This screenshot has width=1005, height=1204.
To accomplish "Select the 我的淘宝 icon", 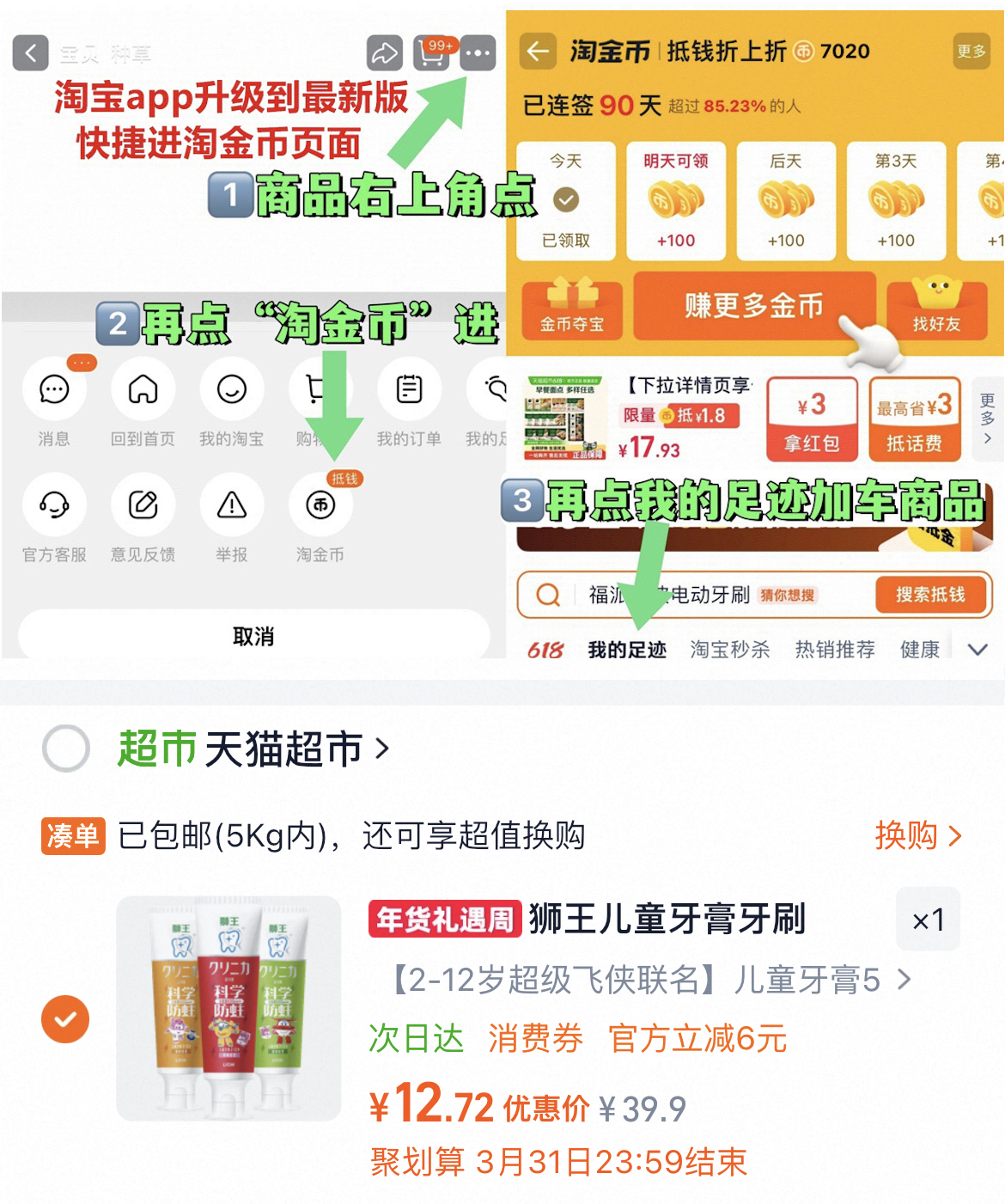I will coord(230,389).
